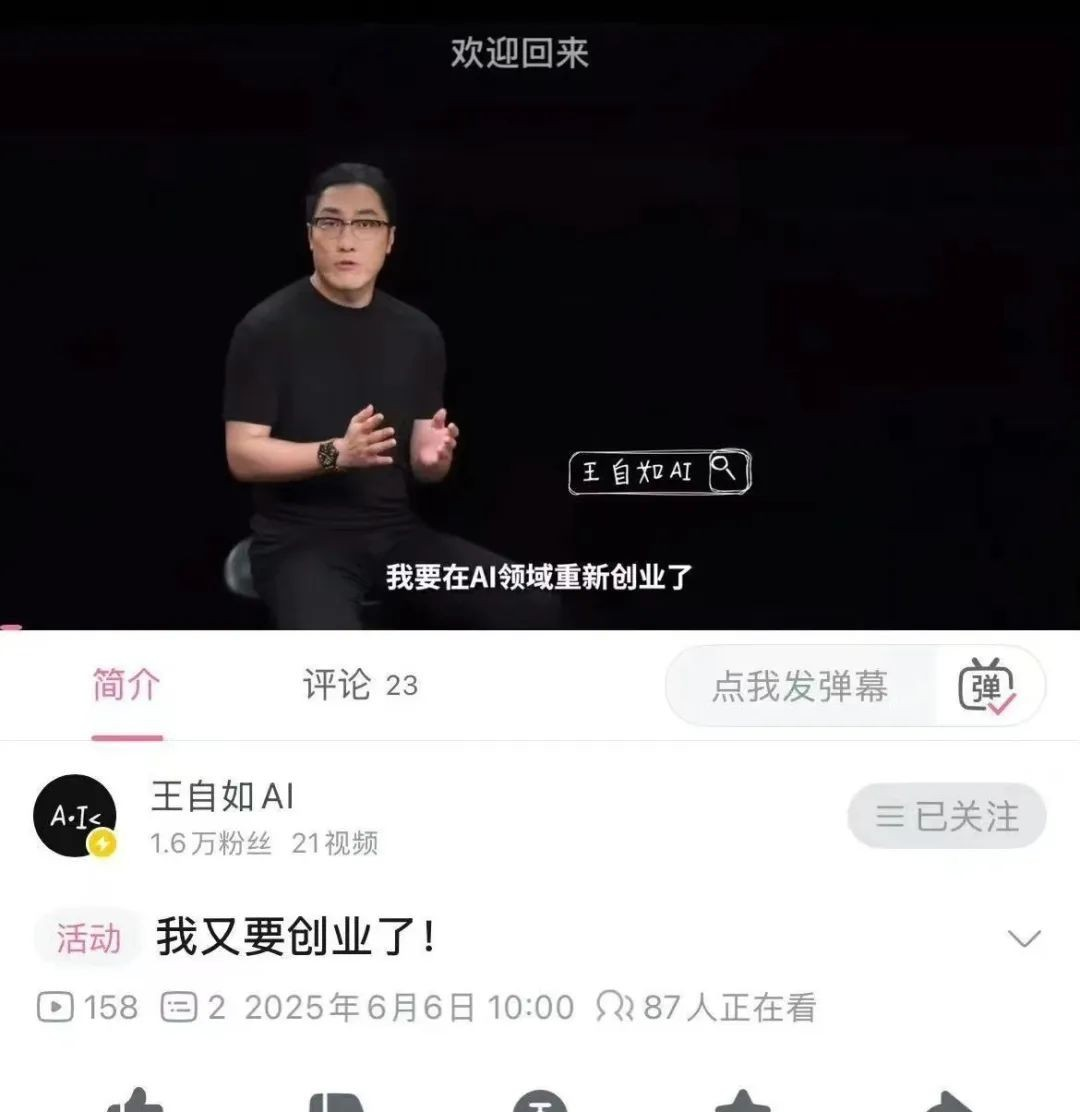Image resolution: width=1080 pixels, height=1112 pixels.
Task: Switch to the 简介 tab
Action: pyautogui.click(x=126, y=687)
